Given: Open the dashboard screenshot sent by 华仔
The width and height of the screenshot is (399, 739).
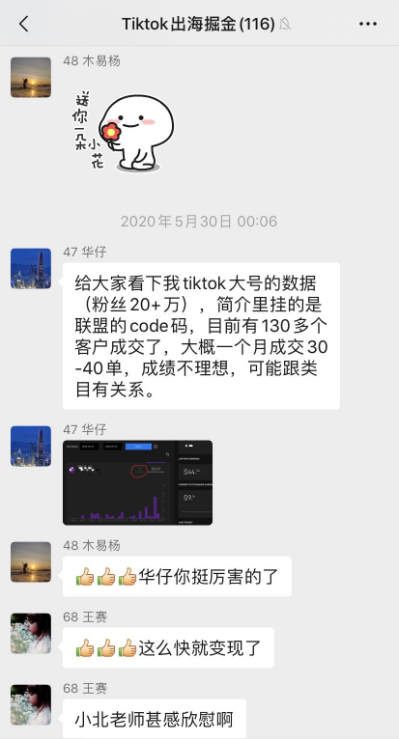Looking at the screenshot, I should pos(138,482).
